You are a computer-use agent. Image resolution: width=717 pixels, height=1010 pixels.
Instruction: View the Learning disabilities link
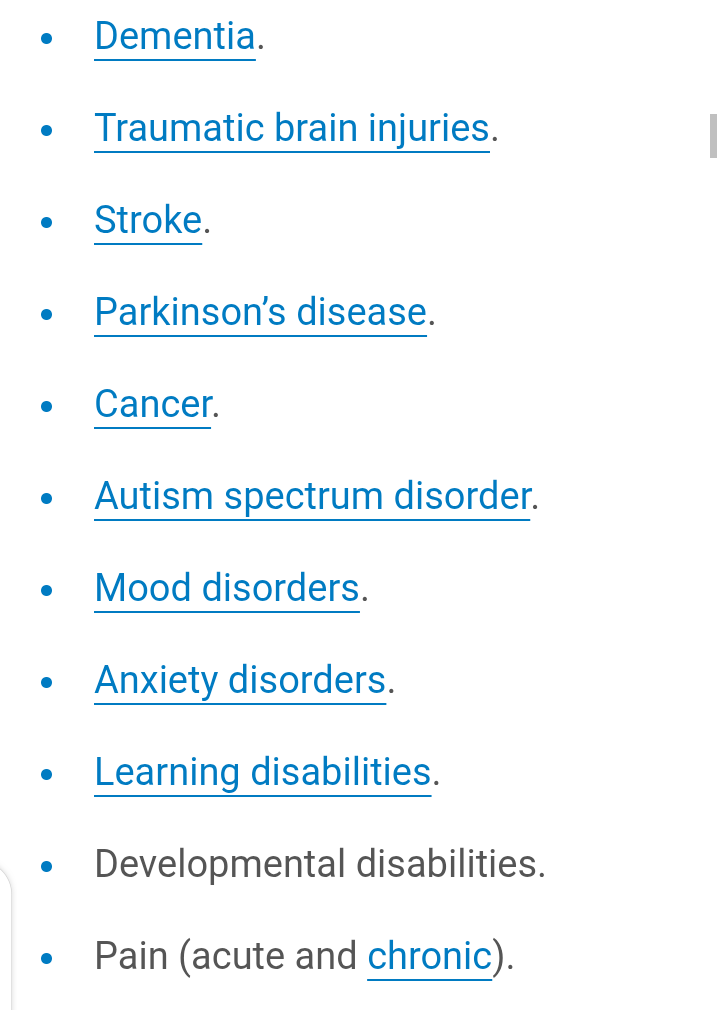pyautogui.click(x=262, y=773)
